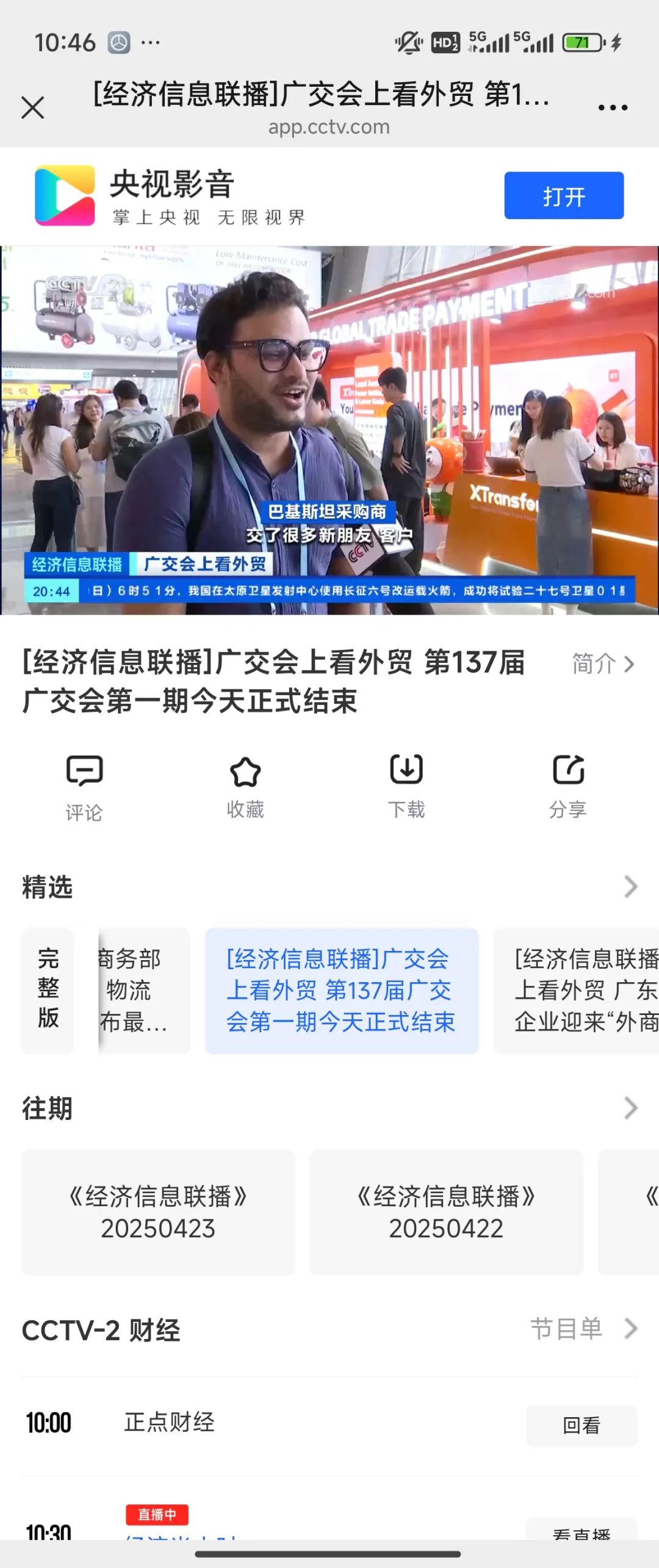This screenshot has height=1568, width=659.
Task: Open the 简介 introduction link
Action: (603, 663)
